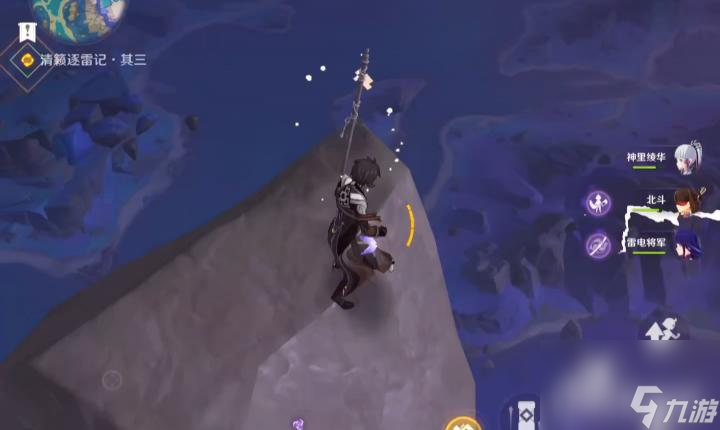Switch to party member 雷电将军
The width and height of the screenshot is (720, 430).
click(x=684, y=243)
